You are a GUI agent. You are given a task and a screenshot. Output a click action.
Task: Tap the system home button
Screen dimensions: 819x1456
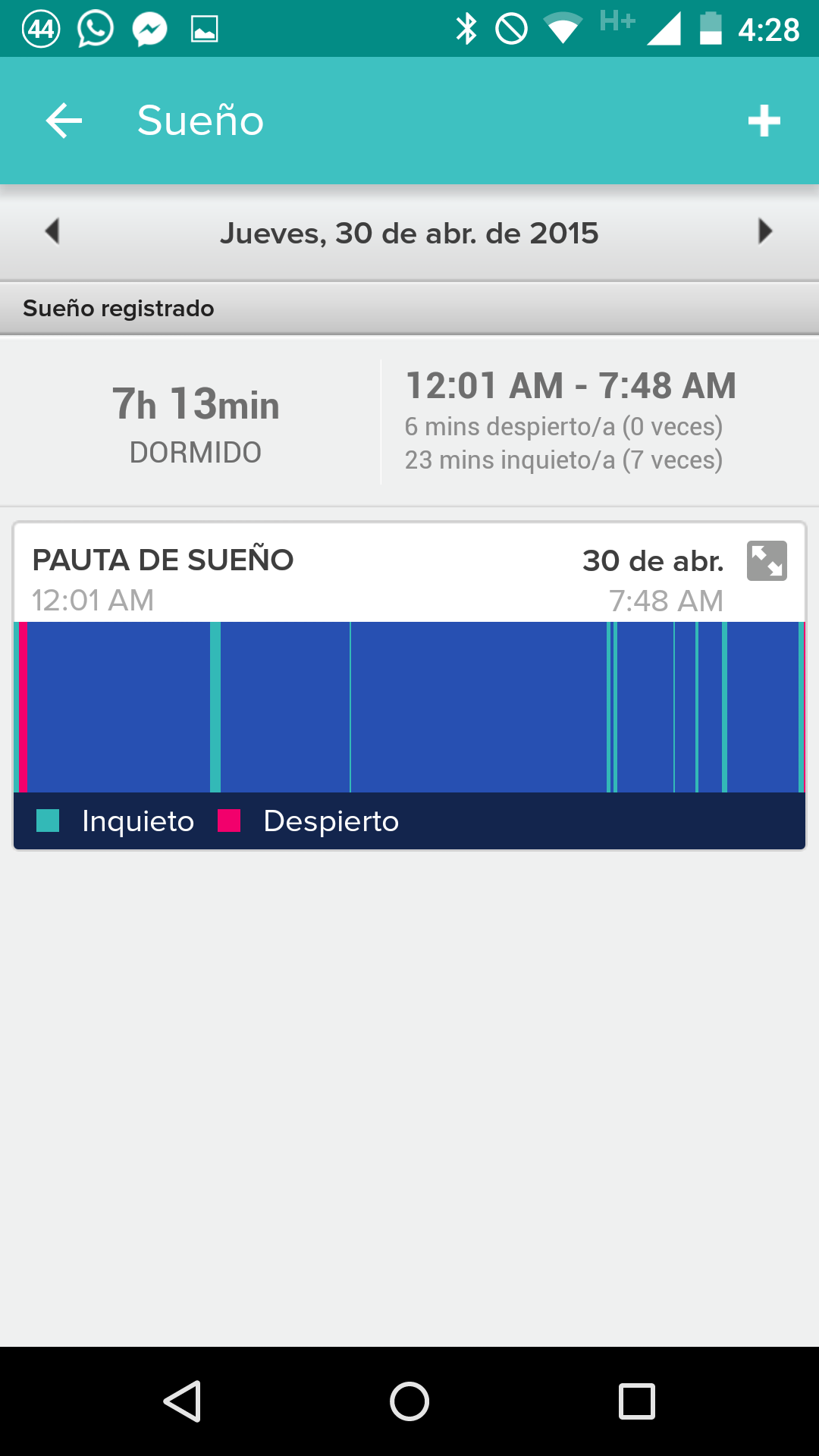pos(409,1401)
